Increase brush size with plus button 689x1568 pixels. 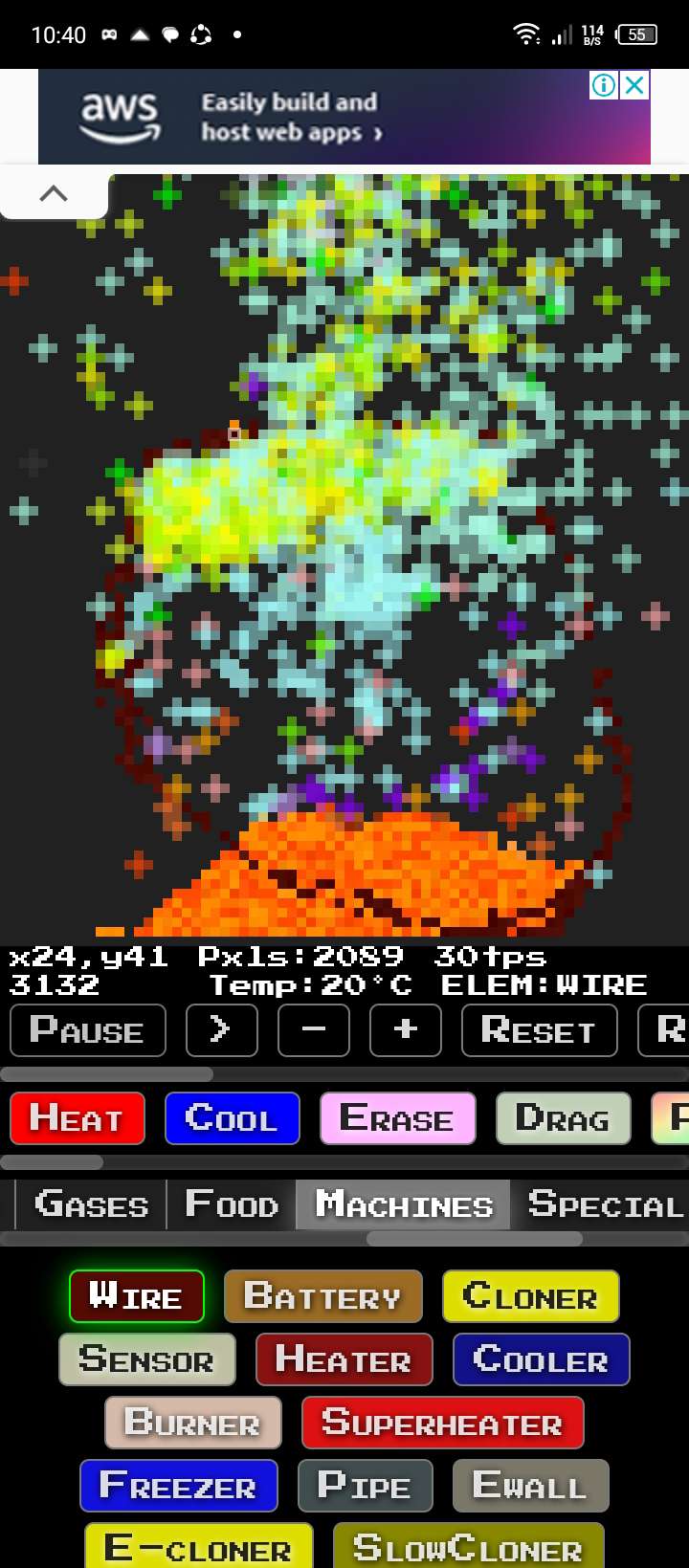tap(405, 1030)
